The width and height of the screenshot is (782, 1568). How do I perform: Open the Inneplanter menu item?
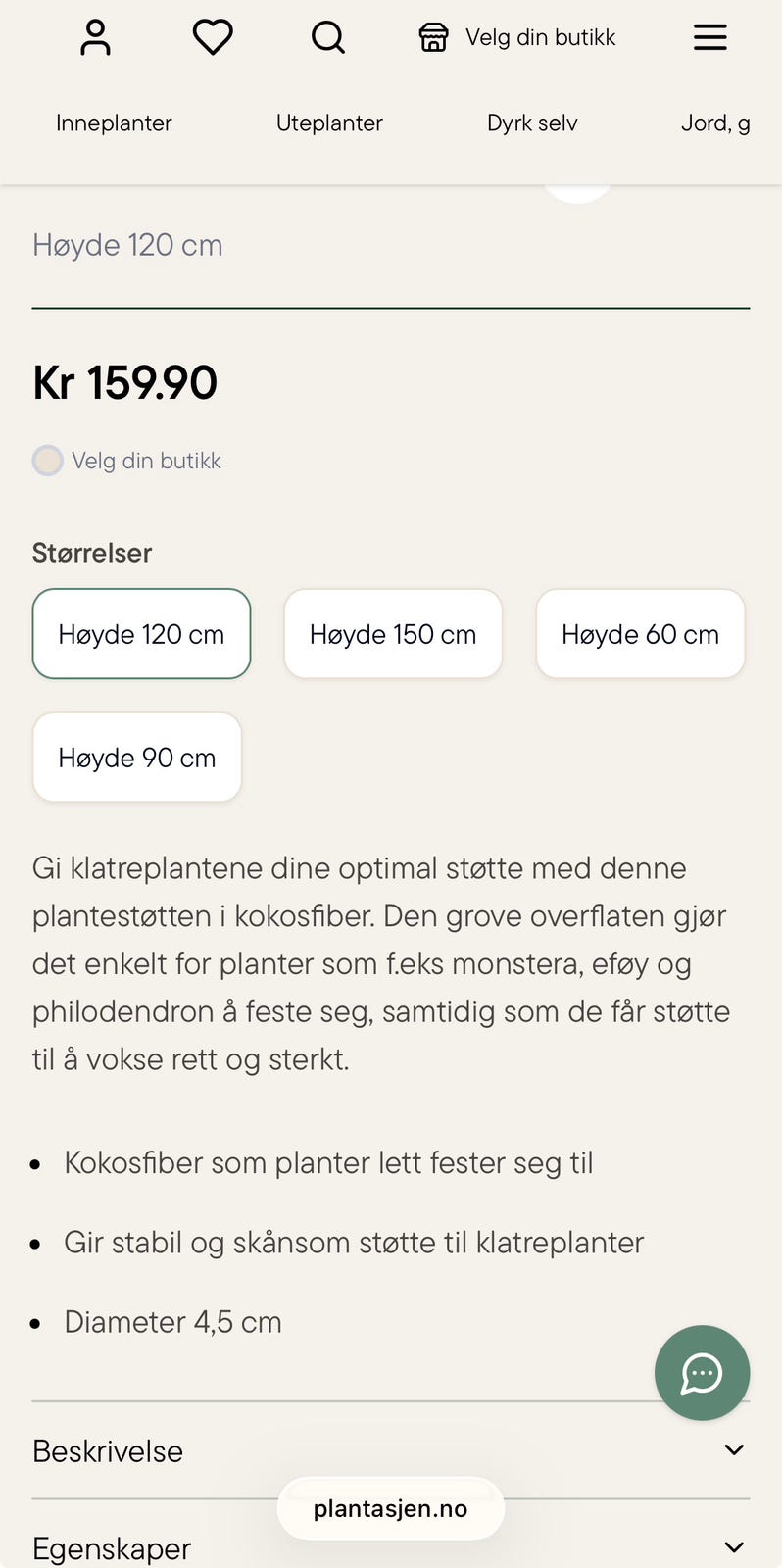point(114,122)
